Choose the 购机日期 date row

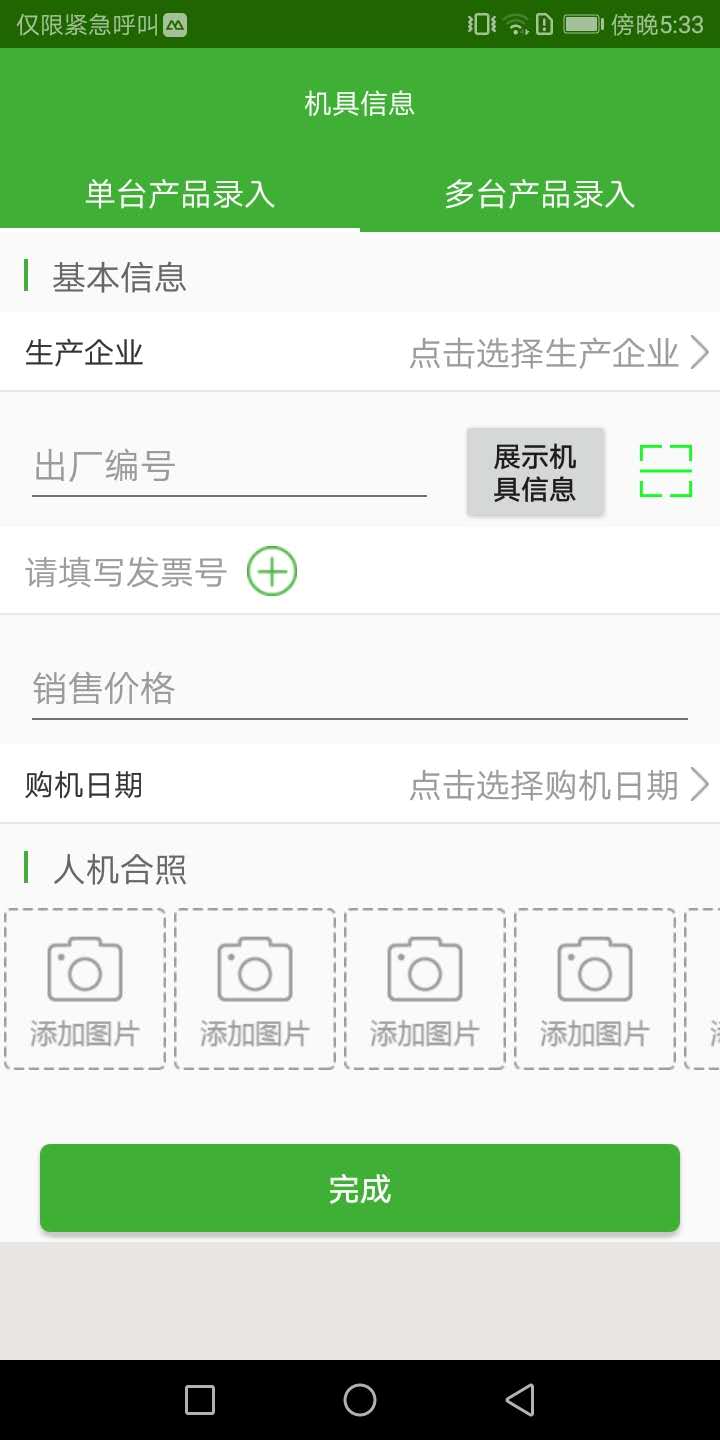coord(360,785)
